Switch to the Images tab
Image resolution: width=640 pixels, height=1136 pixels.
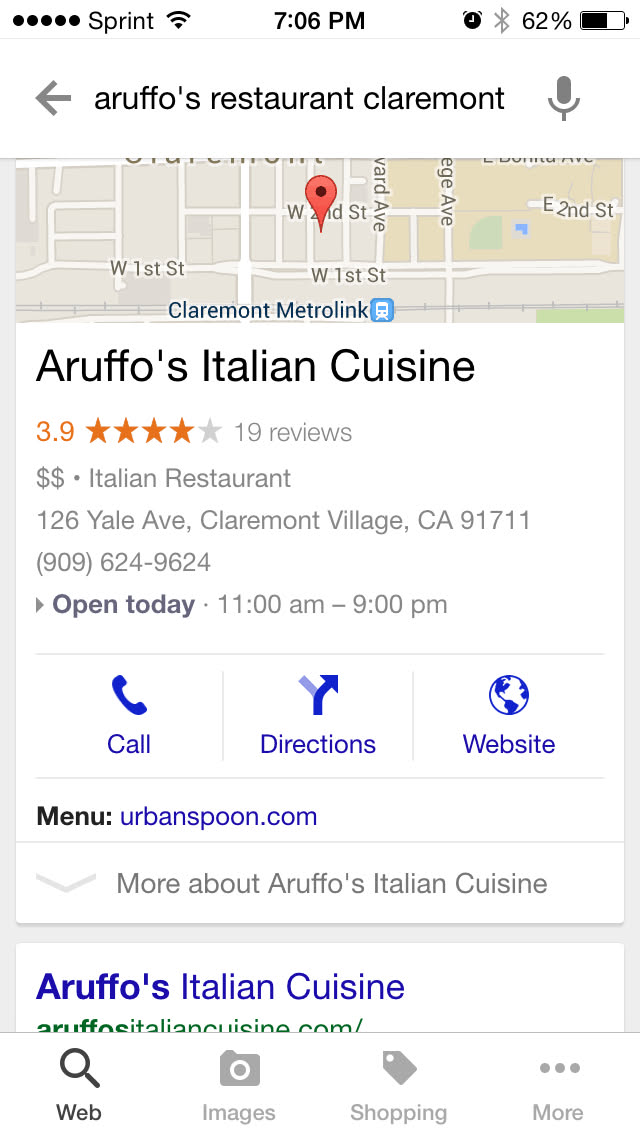[239, 1086]
